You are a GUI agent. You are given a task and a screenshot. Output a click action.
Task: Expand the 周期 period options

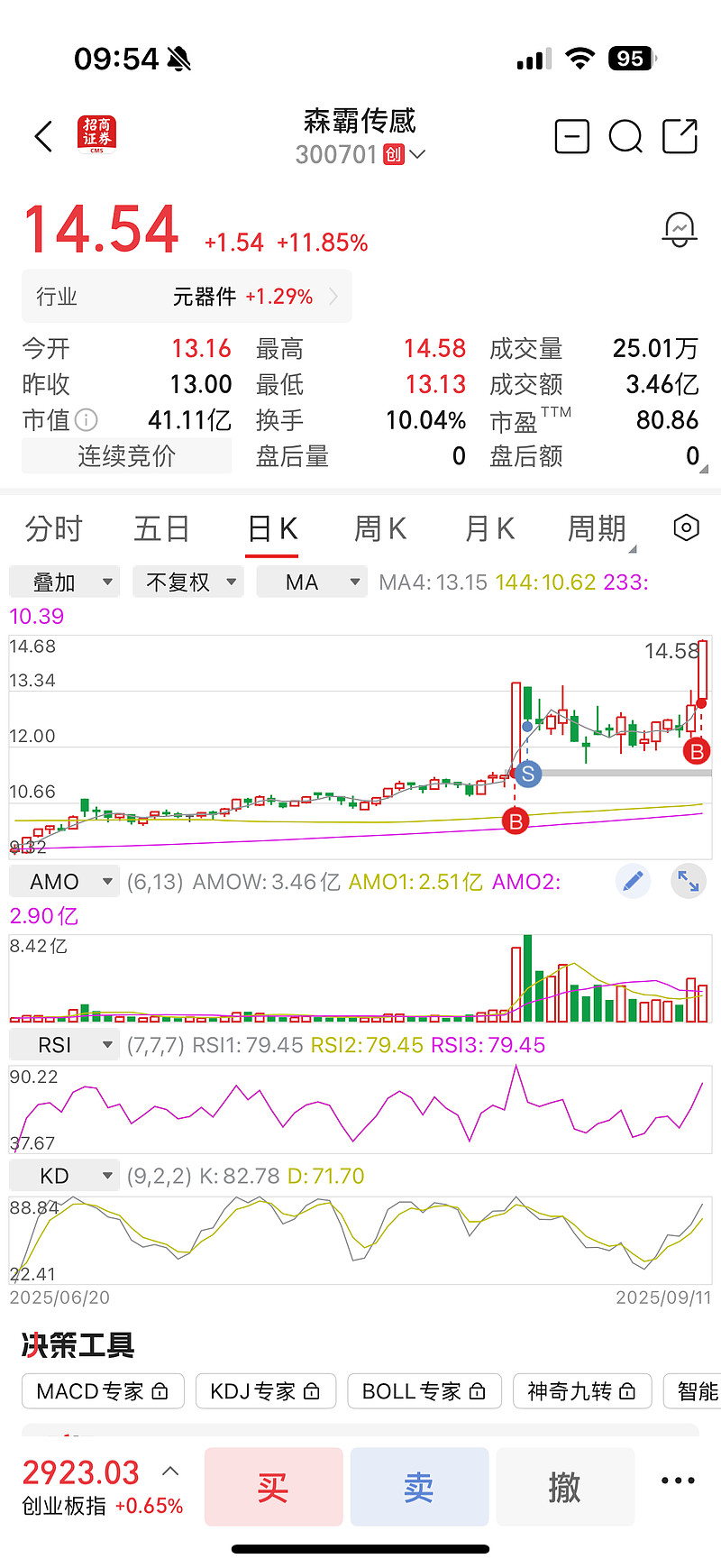pyautogui.click(x=598, y=528)
